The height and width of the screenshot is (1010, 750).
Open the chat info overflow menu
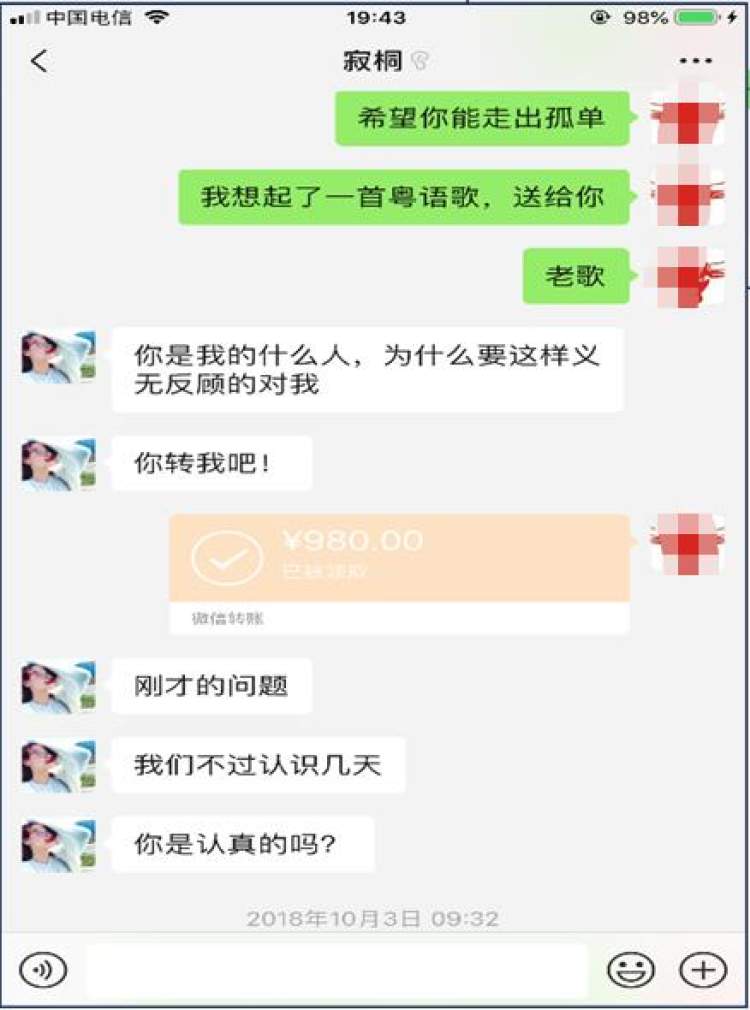point(695,61)
